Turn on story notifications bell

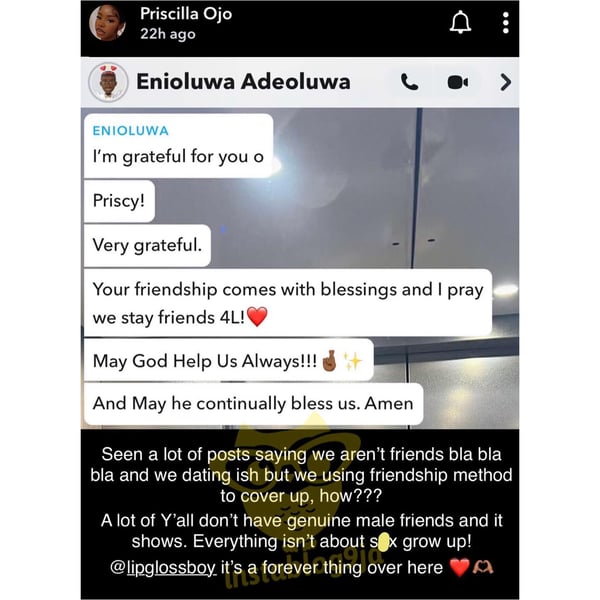(461, 24)
